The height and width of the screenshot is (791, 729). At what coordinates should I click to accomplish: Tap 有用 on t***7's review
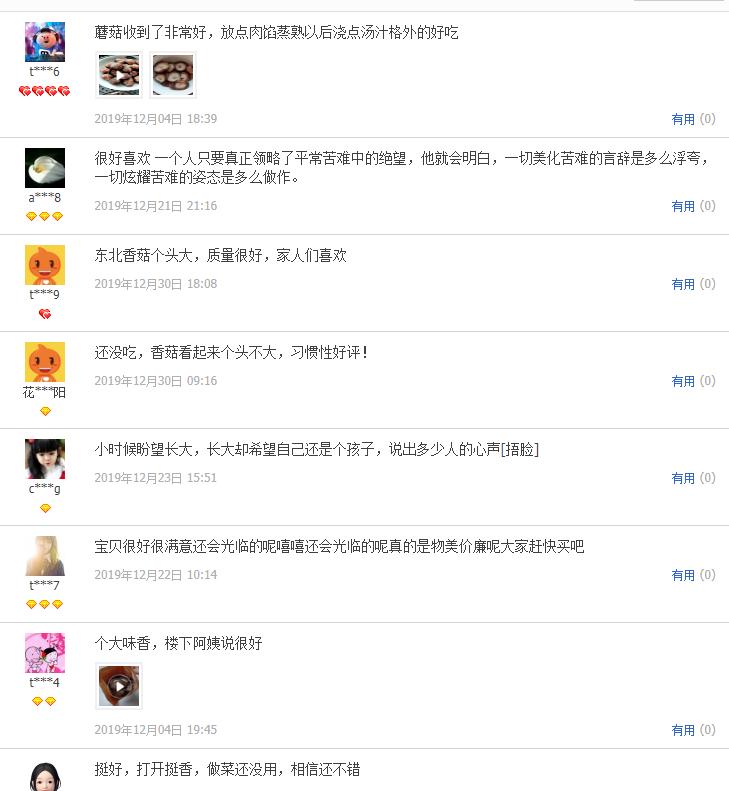click(x=683, y=575)
